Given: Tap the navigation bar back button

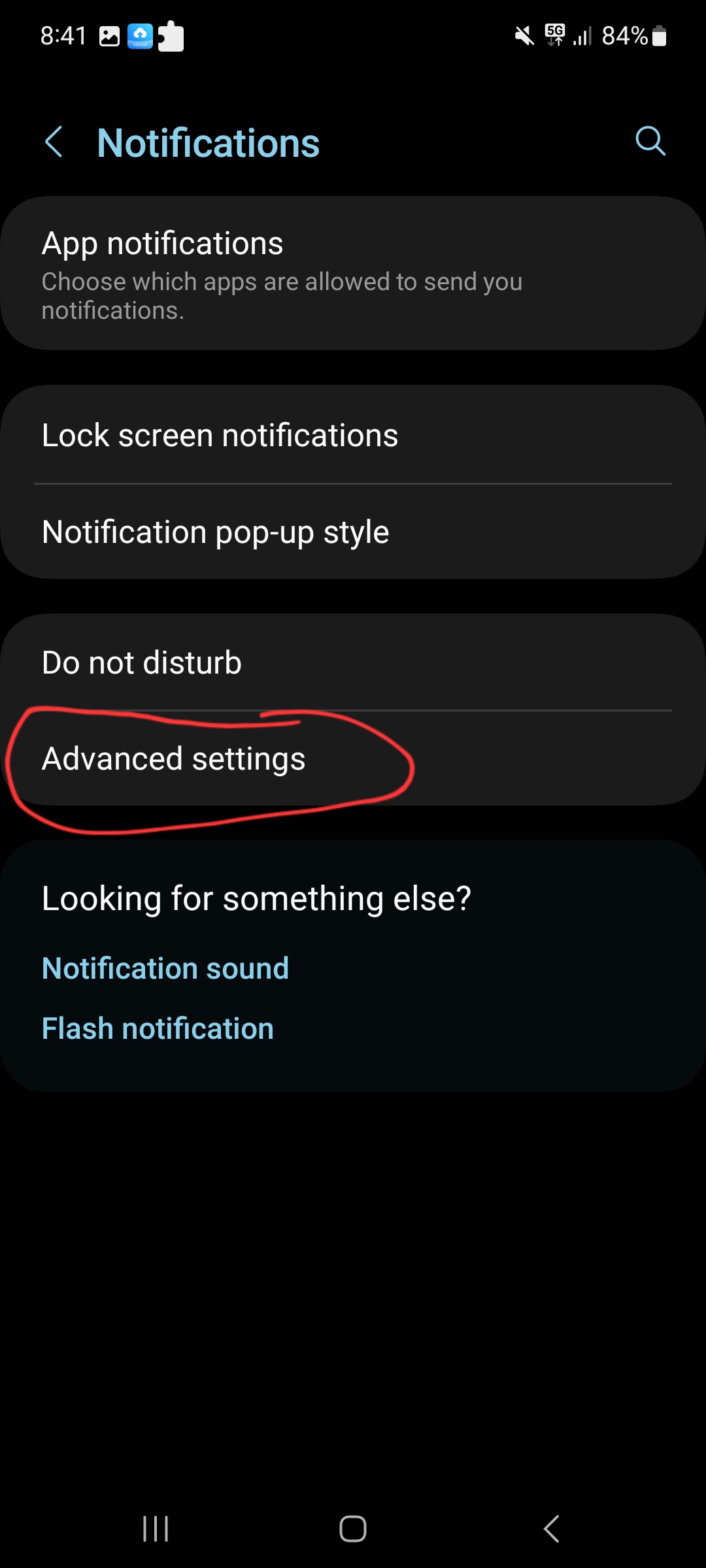Looking at the screenshot, I should (x=550, y=1528).
